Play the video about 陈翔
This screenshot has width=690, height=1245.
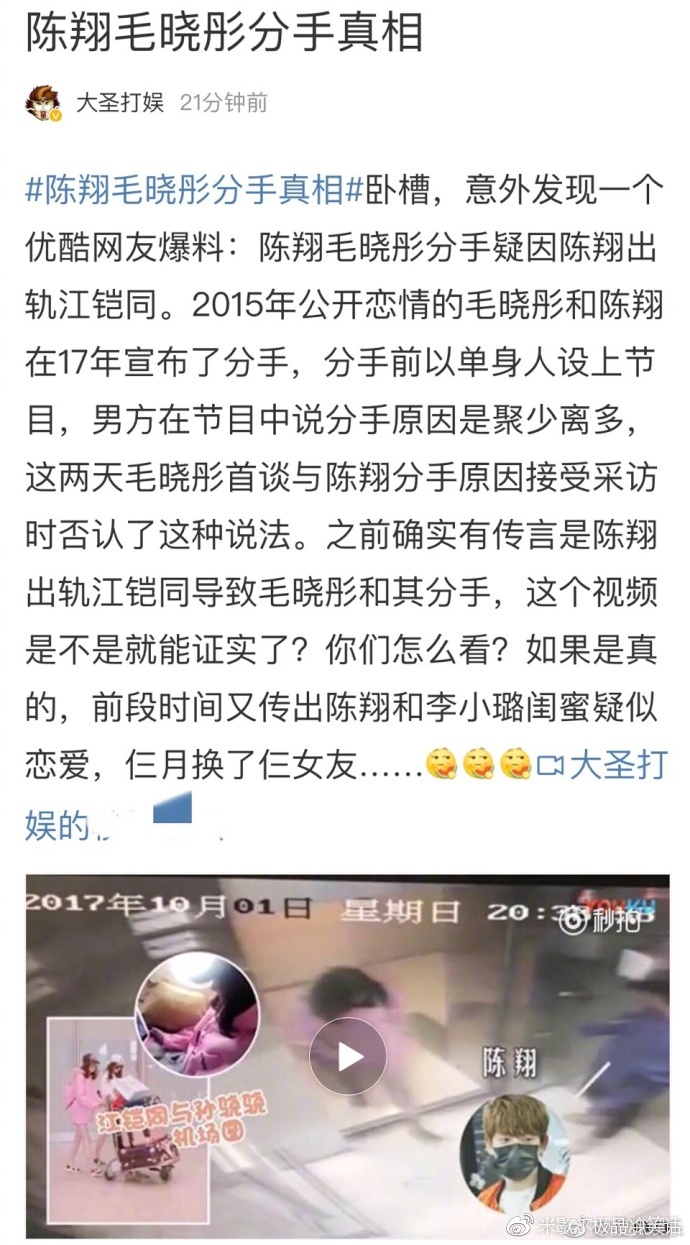[x=347, y=1055]
